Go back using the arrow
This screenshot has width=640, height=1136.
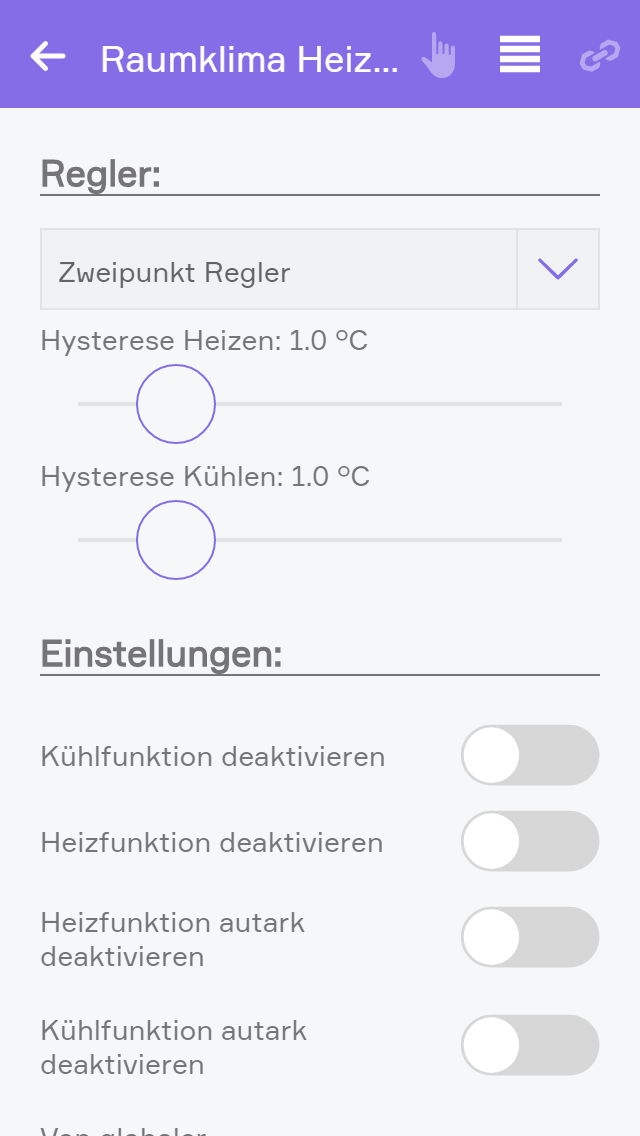[x=48, y=56]
